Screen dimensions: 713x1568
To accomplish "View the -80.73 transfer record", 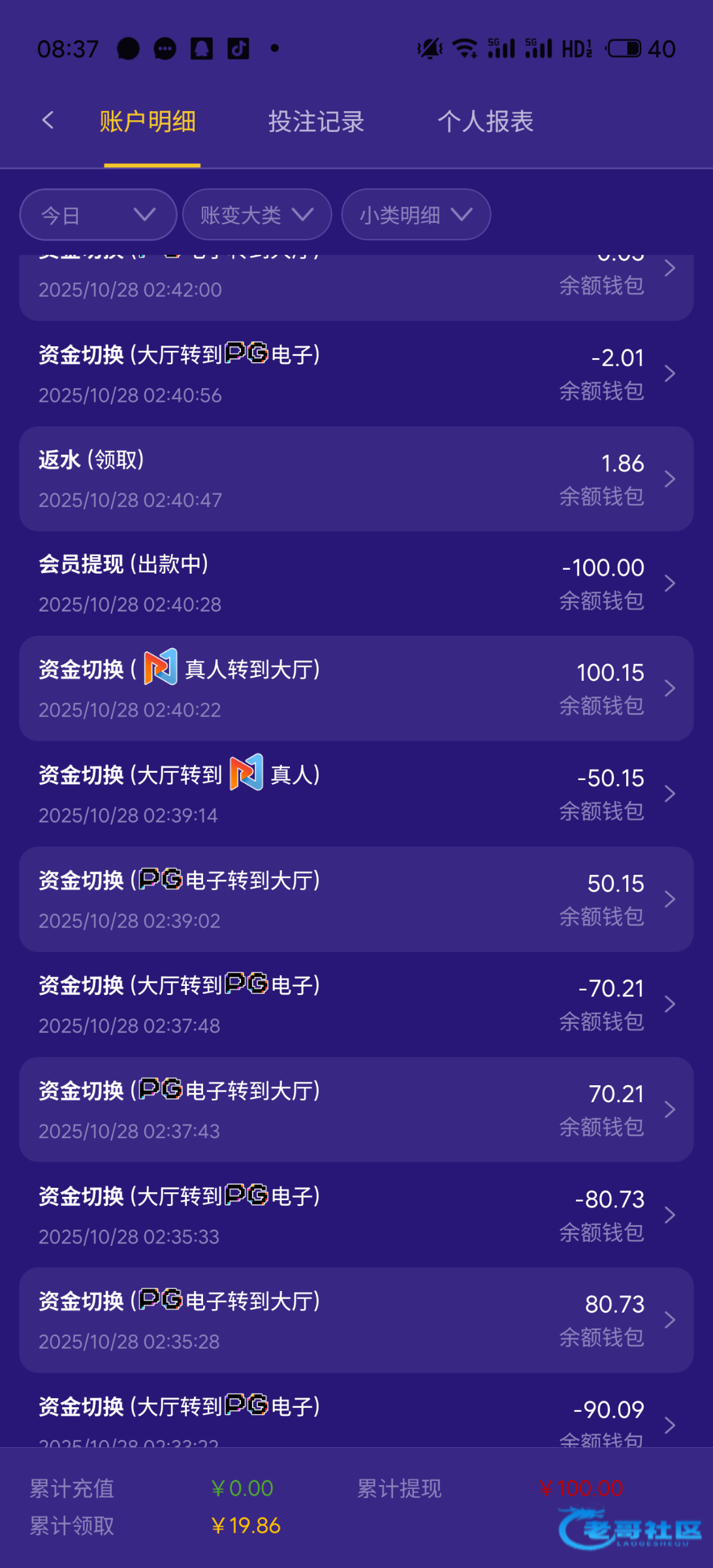I will pyautogui.click(x=356, y=1215).
